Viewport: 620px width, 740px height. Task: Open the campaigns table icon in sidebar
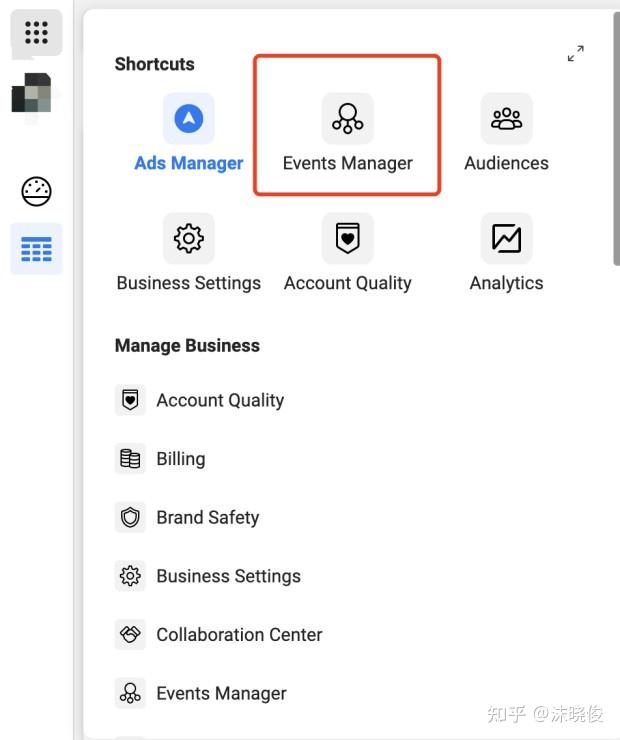tap(36, 249)
